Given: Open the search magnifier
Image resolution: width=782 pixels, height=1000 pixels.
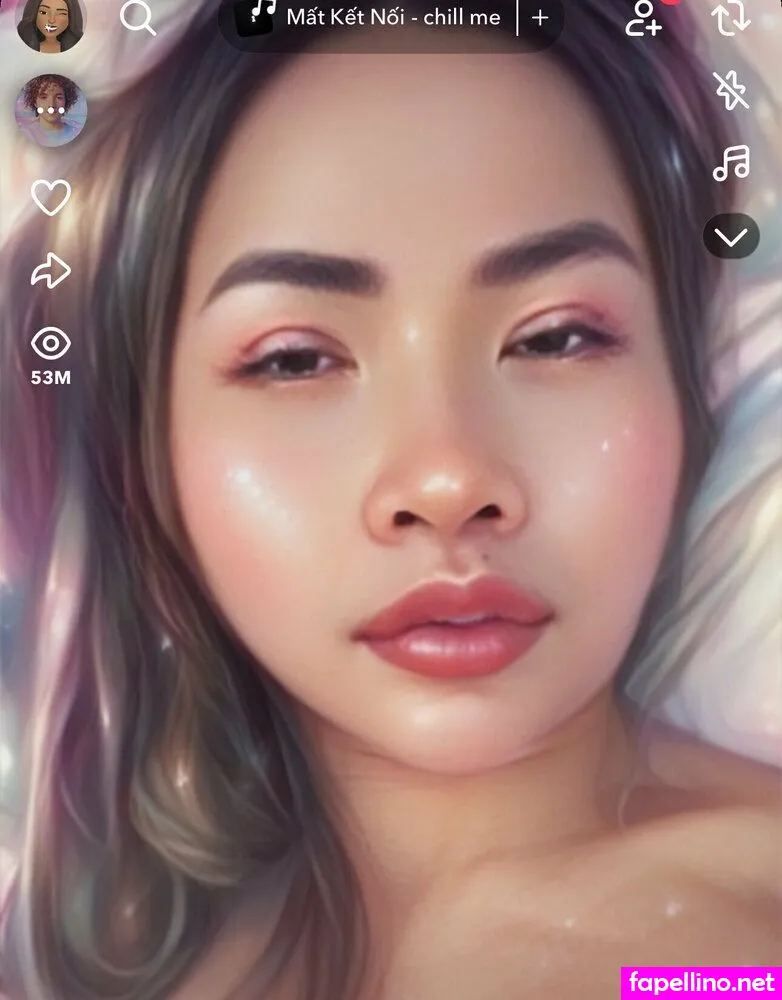Looking at the screenshot, I should tap(137, 17).
